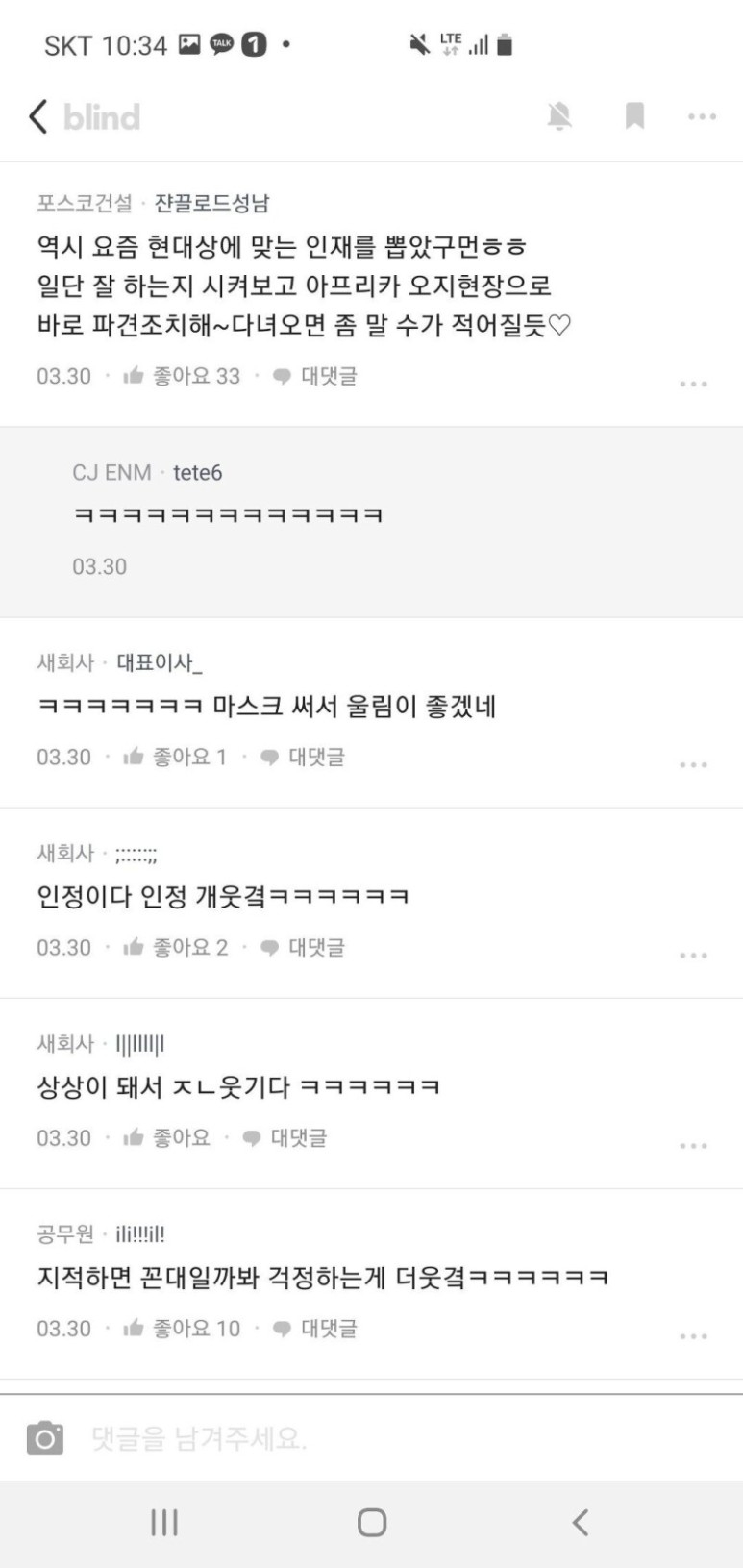Screen dimensions: 743x1568
Task: Like the 상상이 돼서 comment
Action: coord(166,1138)
